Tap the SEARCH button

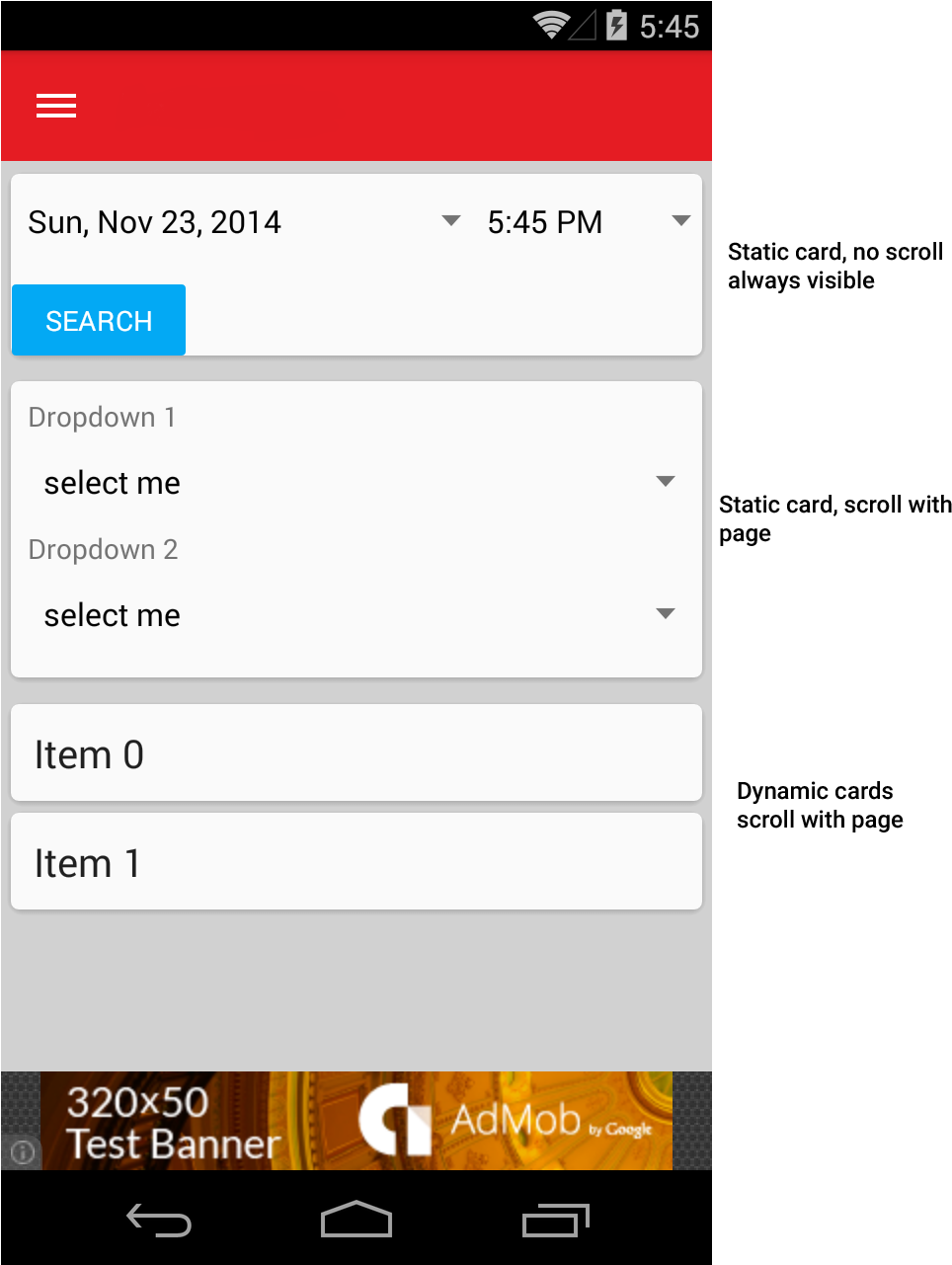point(99,320)
